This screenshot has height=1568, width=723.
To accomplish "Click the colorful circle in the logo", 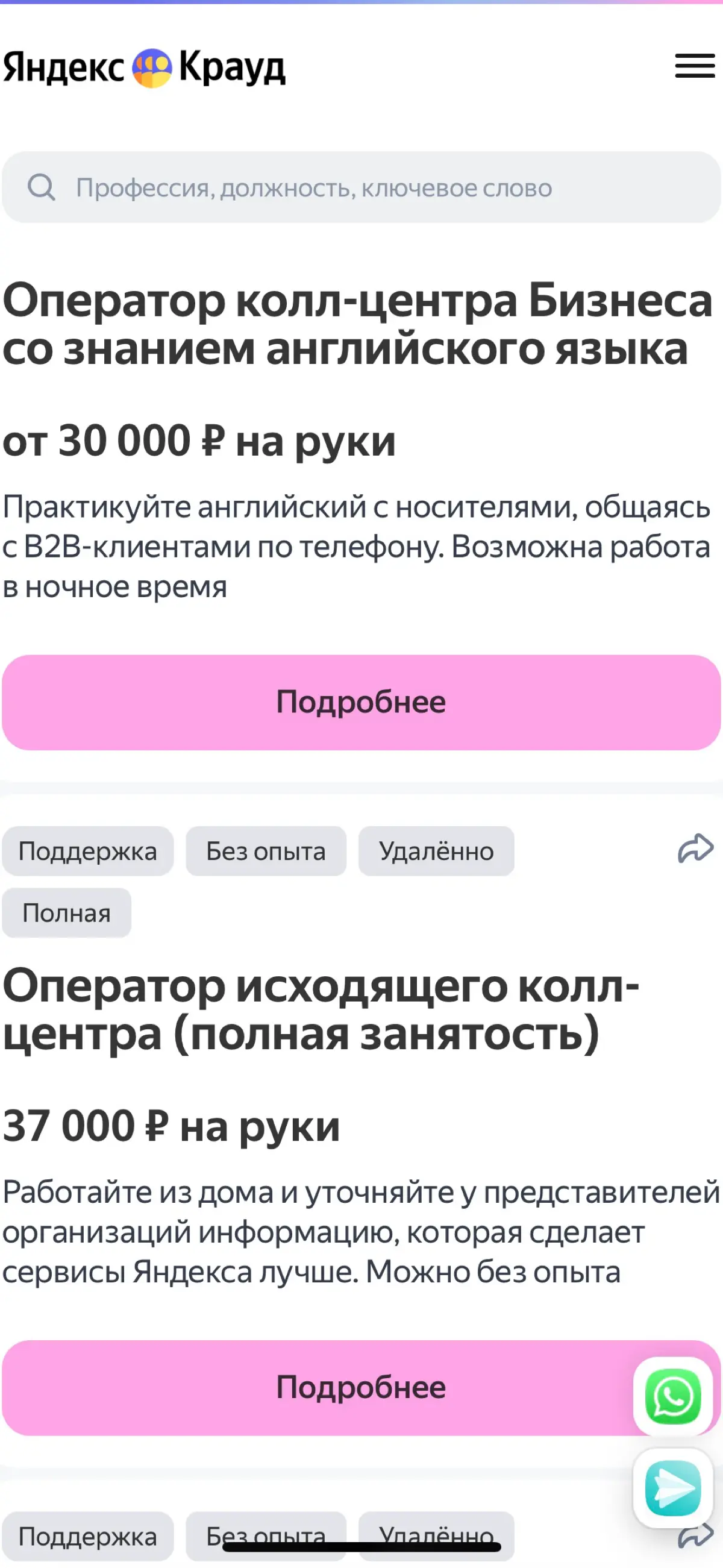I will (153, 67).
